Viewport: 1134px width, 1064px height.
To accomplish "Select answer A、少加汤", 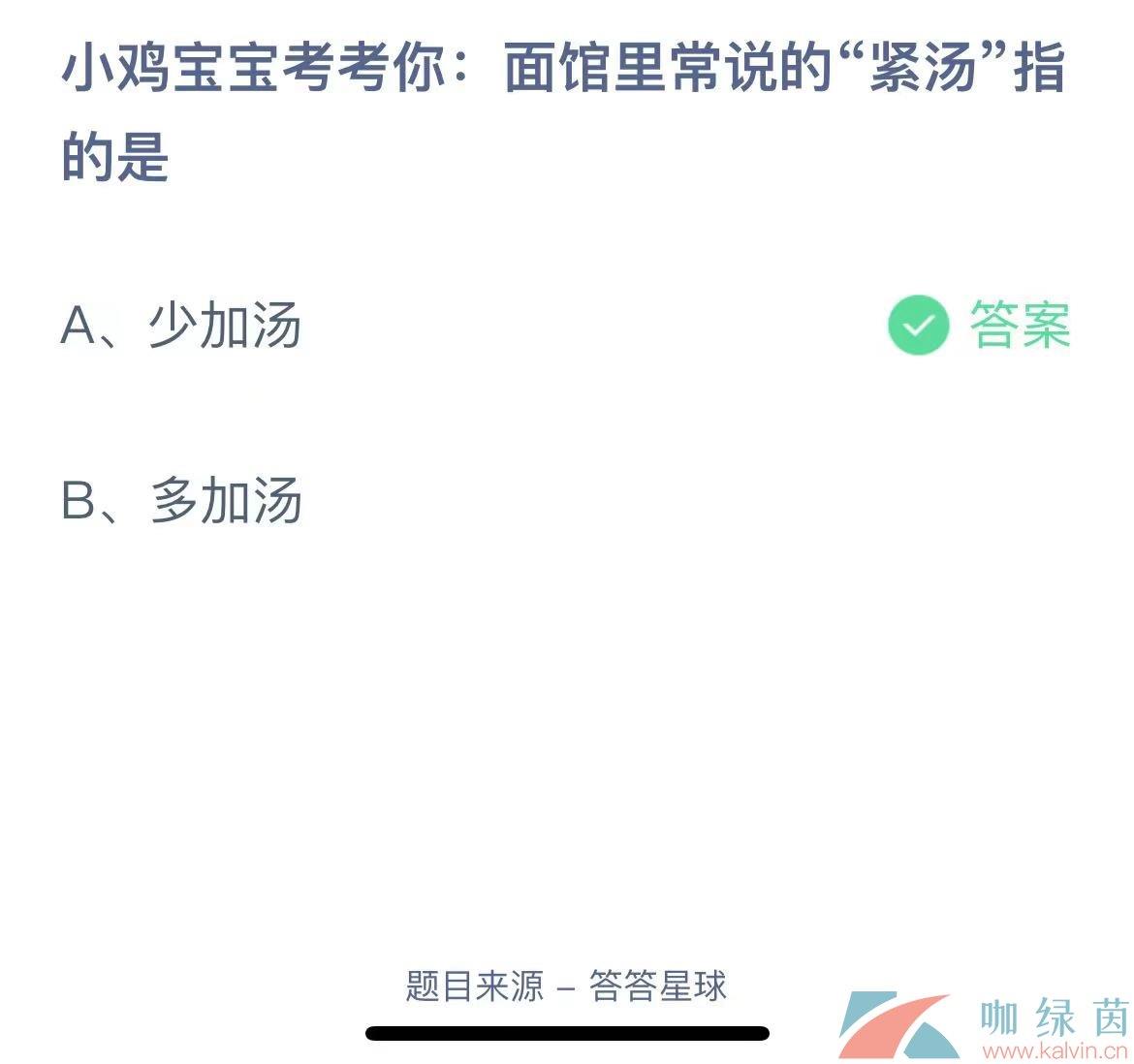I will [181, 326].
